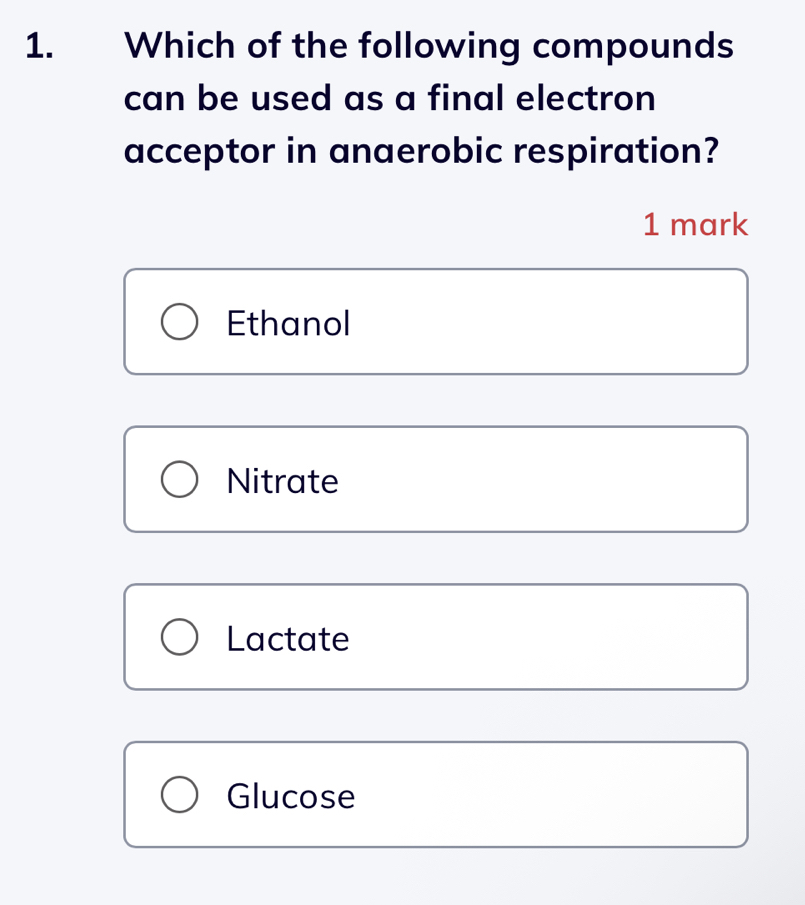This screenshot has height=905, width=805.
Task: Click the word Ethanol
Action: pyautogui.click(x=288, y=322)
